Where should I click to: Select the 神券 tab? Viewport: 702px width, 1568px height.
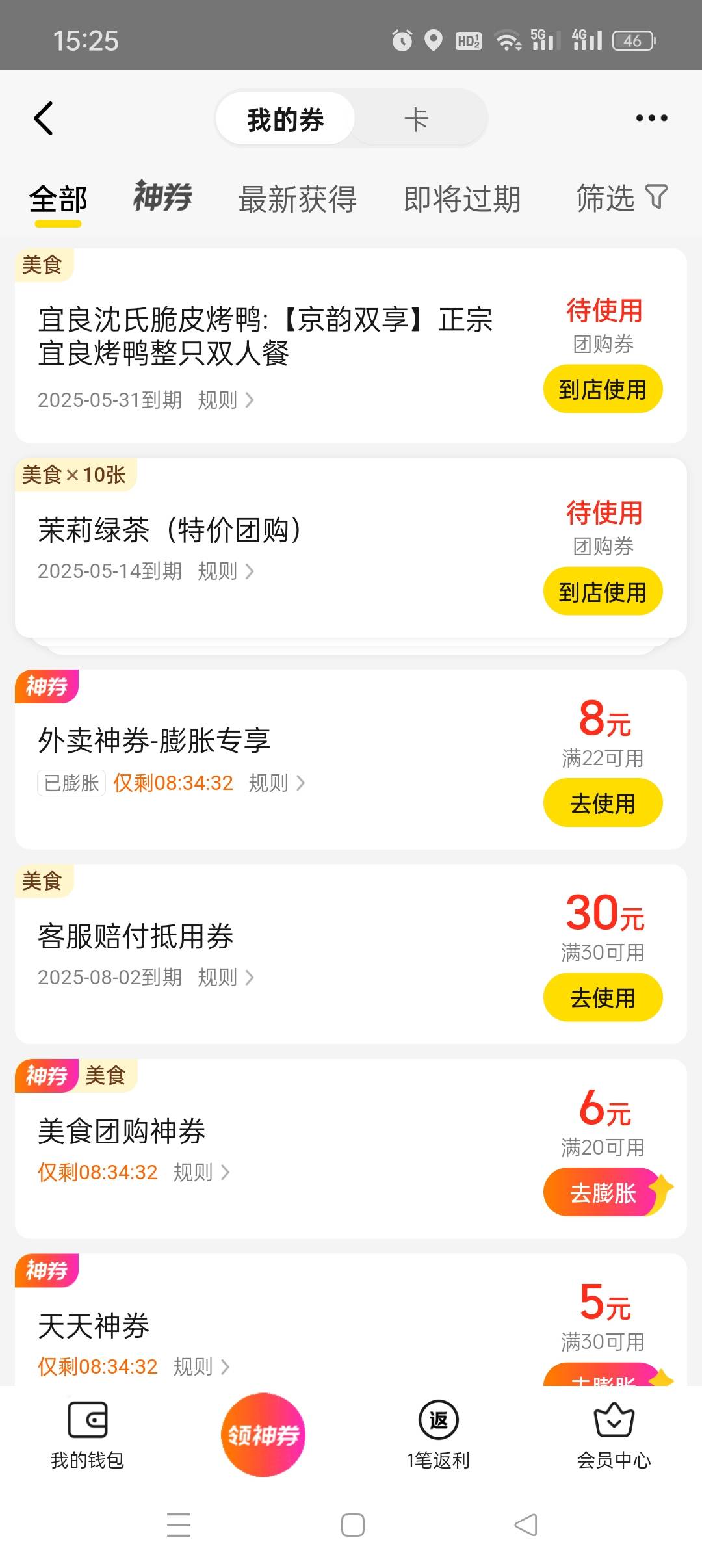pos(163,197)
